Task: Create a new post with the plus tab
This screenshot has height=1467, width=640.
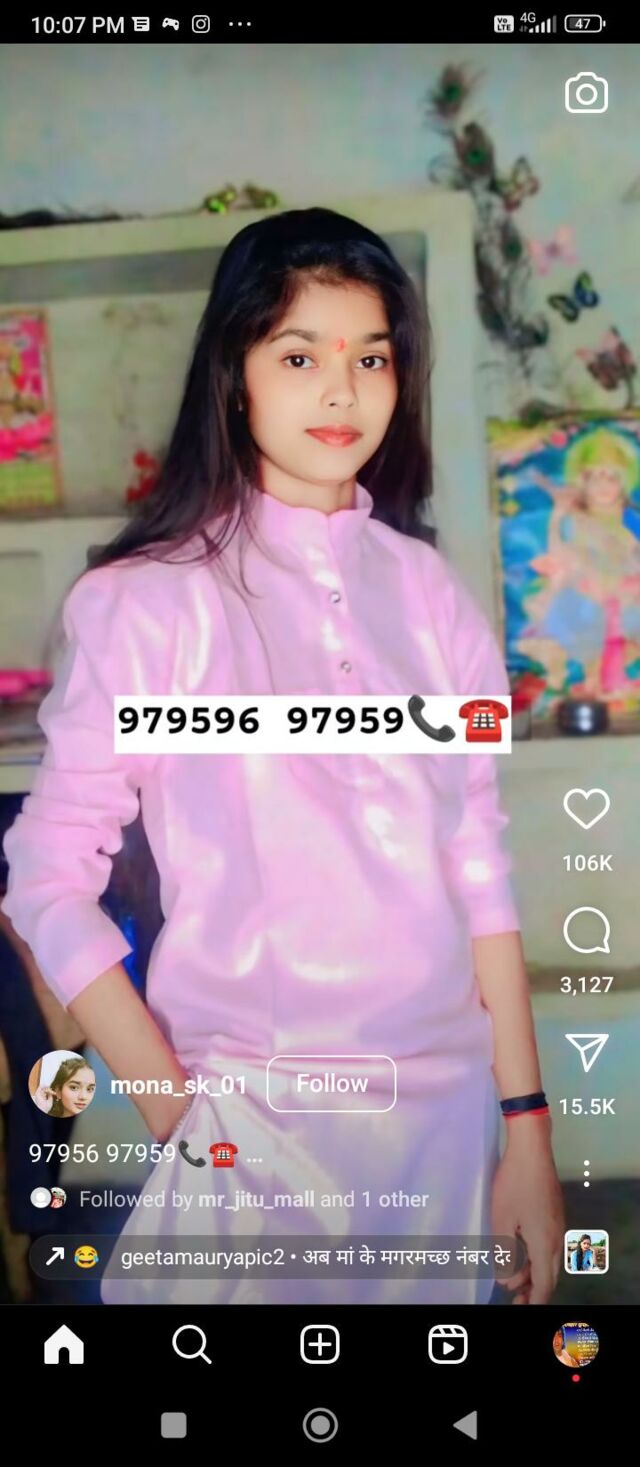Action: click(320, 1345)
